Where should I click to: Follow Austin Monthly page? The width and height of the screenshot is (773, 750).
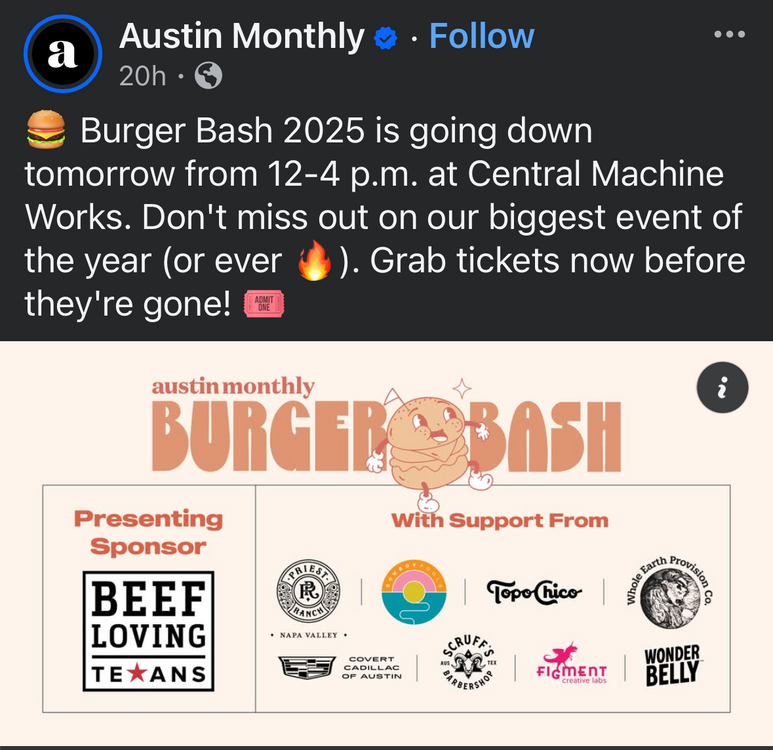[481, 37]
